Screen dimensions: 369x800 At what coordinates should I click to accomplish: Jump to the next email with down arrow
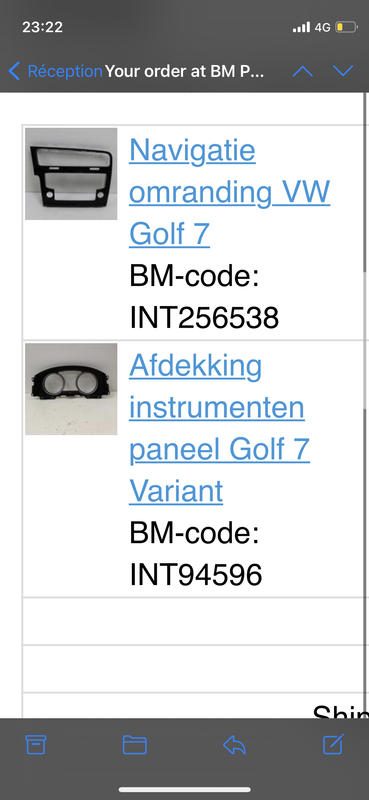pos(343,71)
